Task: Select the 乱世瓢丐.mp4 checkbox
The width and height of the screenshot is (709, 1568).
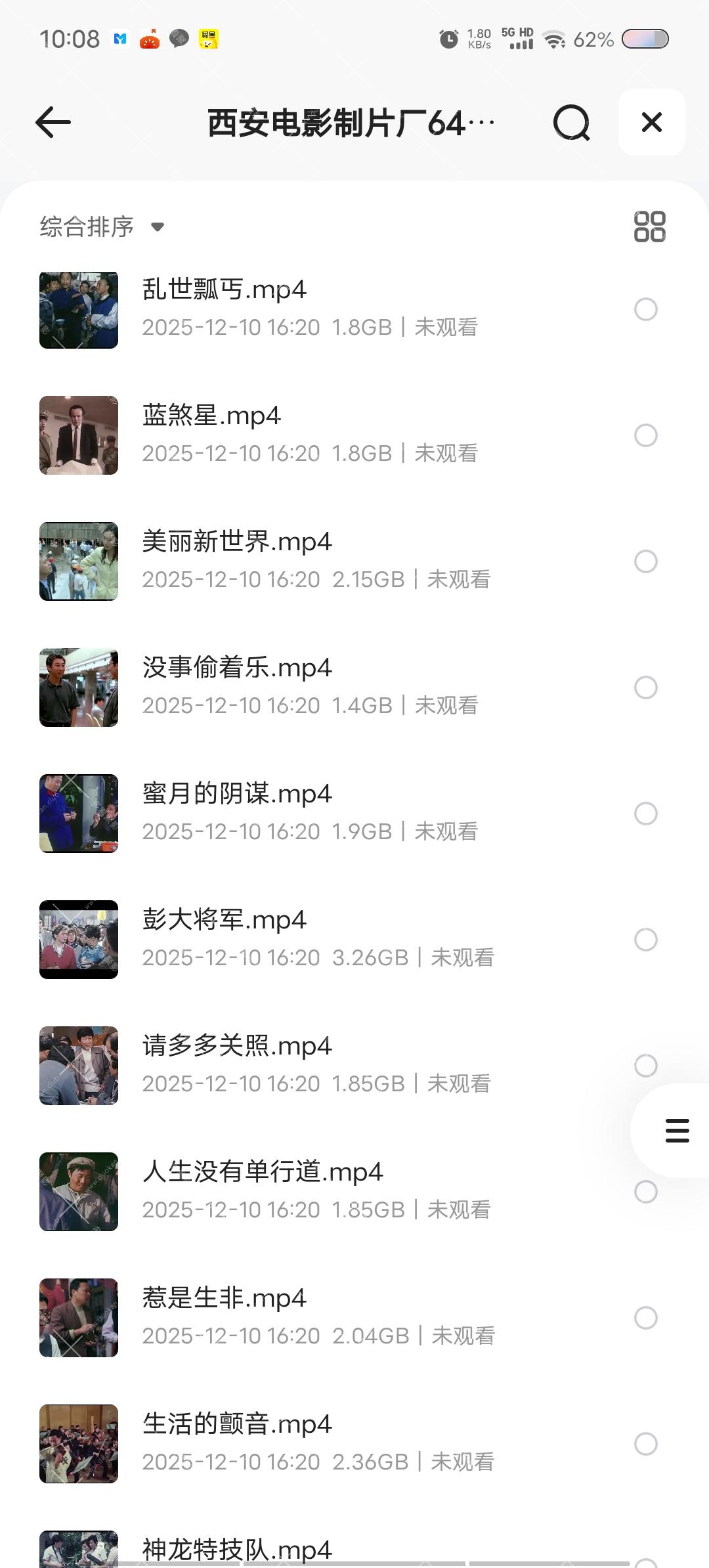Action: (646, 309)
